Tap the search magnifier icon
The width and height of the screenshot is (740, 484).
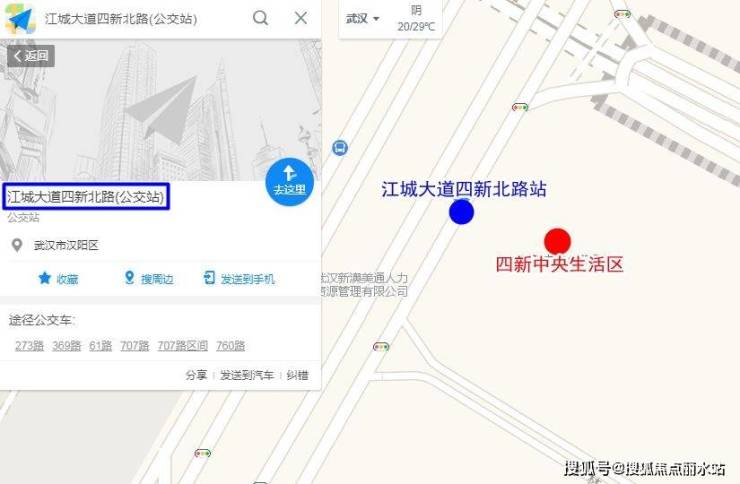point(260,18)
